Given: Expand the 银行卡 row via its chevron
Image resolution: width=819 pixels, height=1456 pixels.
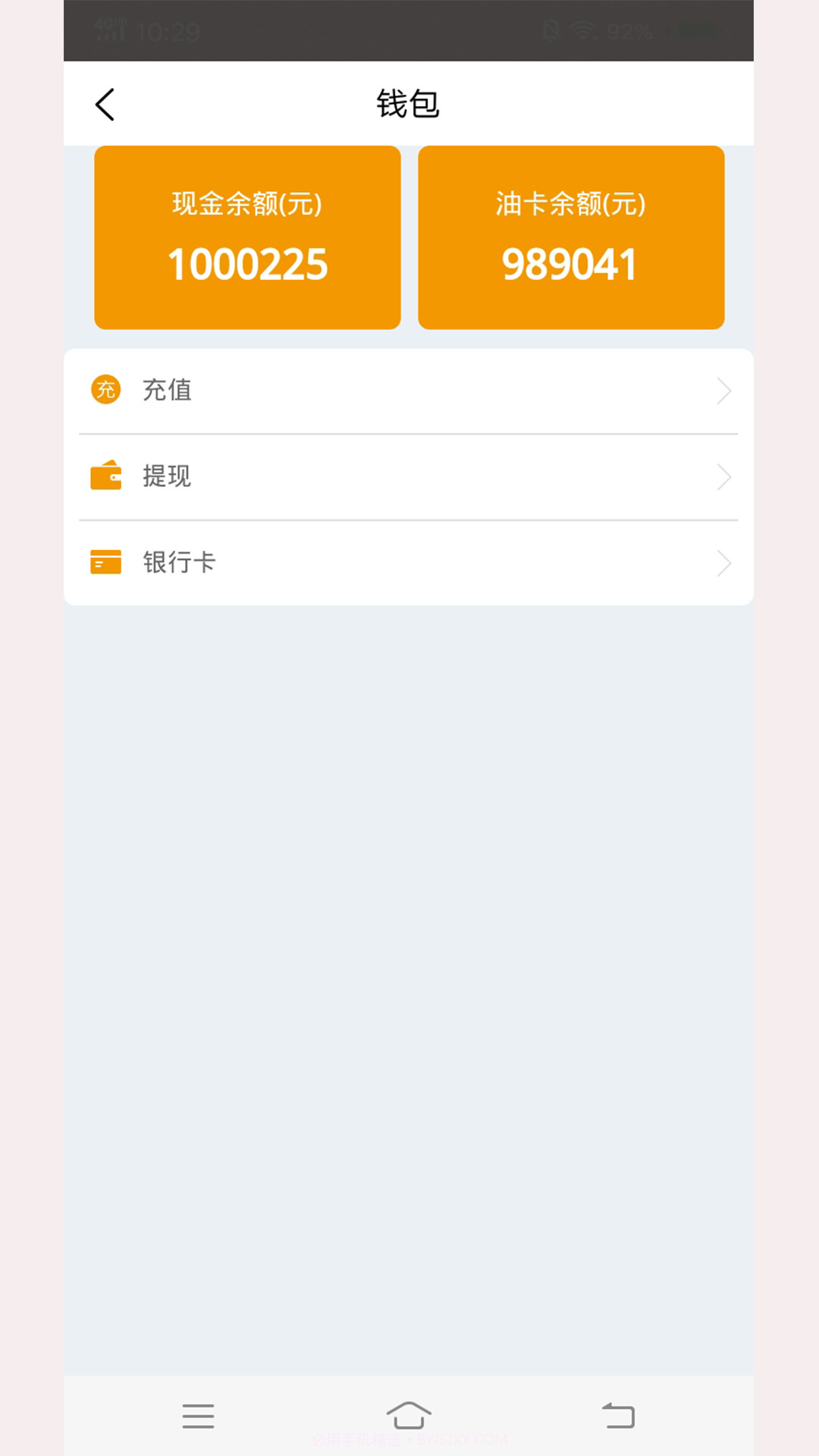Looking at the screenshot, I should [x=724, y=563].
